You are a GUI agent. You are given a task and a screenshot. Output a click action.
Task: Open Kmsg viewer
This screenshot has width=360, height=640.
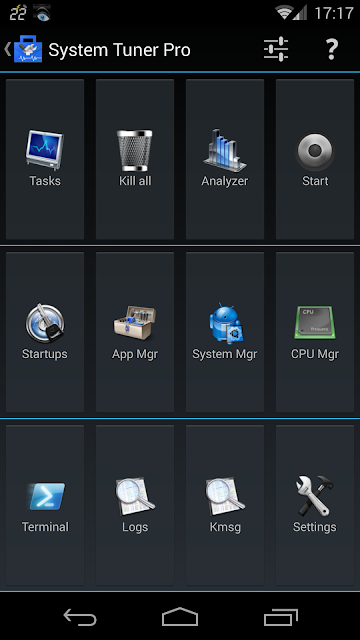point(225,505)
